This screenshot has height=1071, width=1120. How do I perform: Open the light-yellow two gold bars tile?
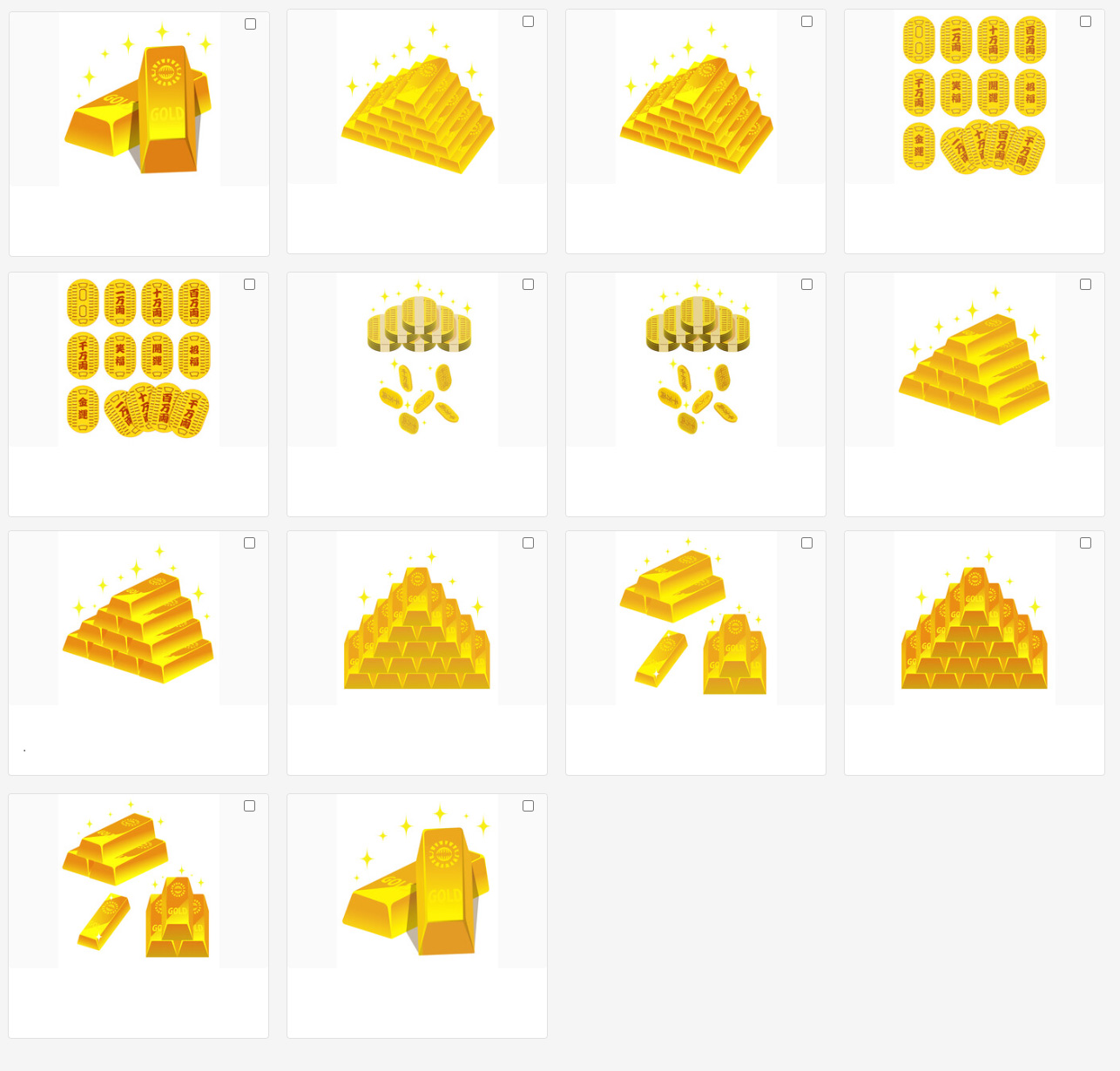417,881
